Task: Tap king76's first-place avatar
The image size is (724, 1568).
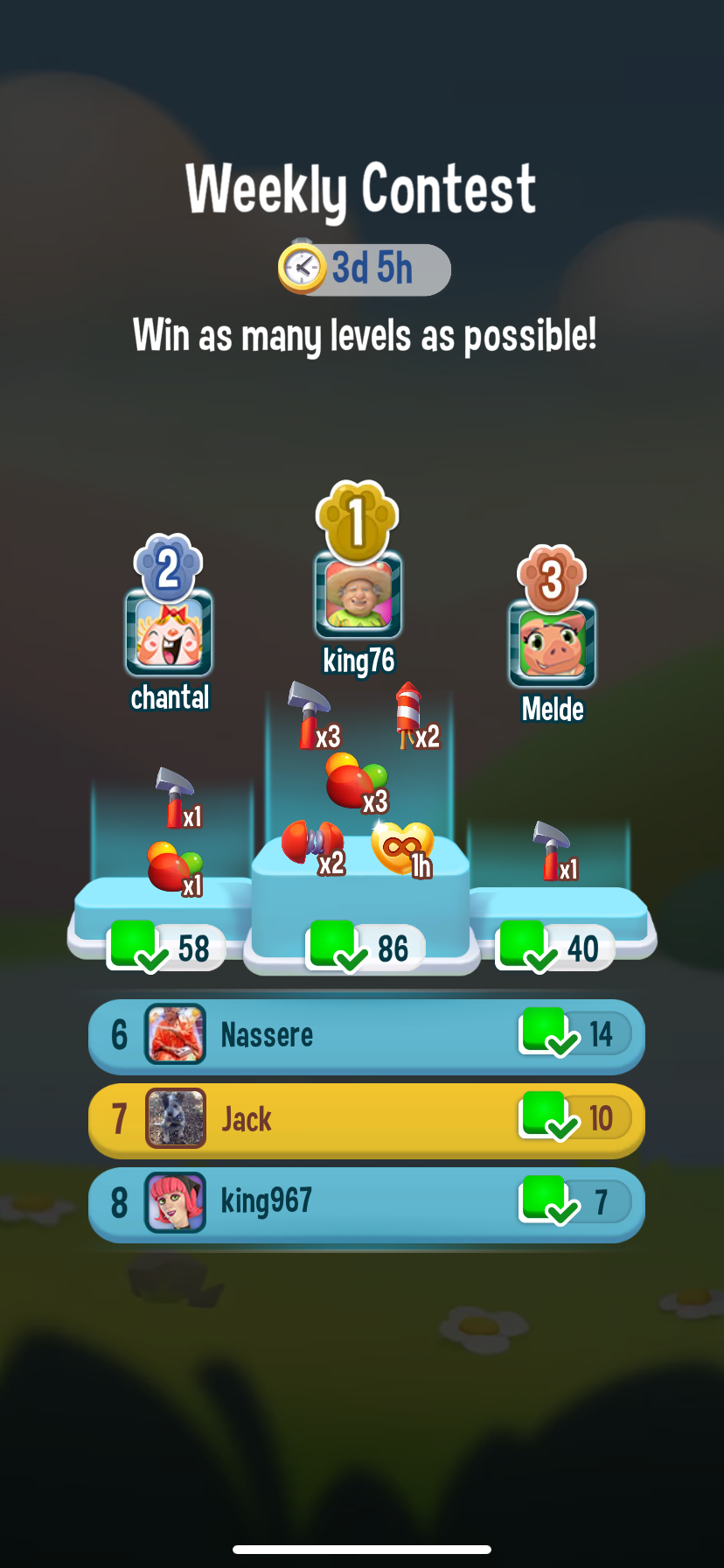Action: coord(359,595)
